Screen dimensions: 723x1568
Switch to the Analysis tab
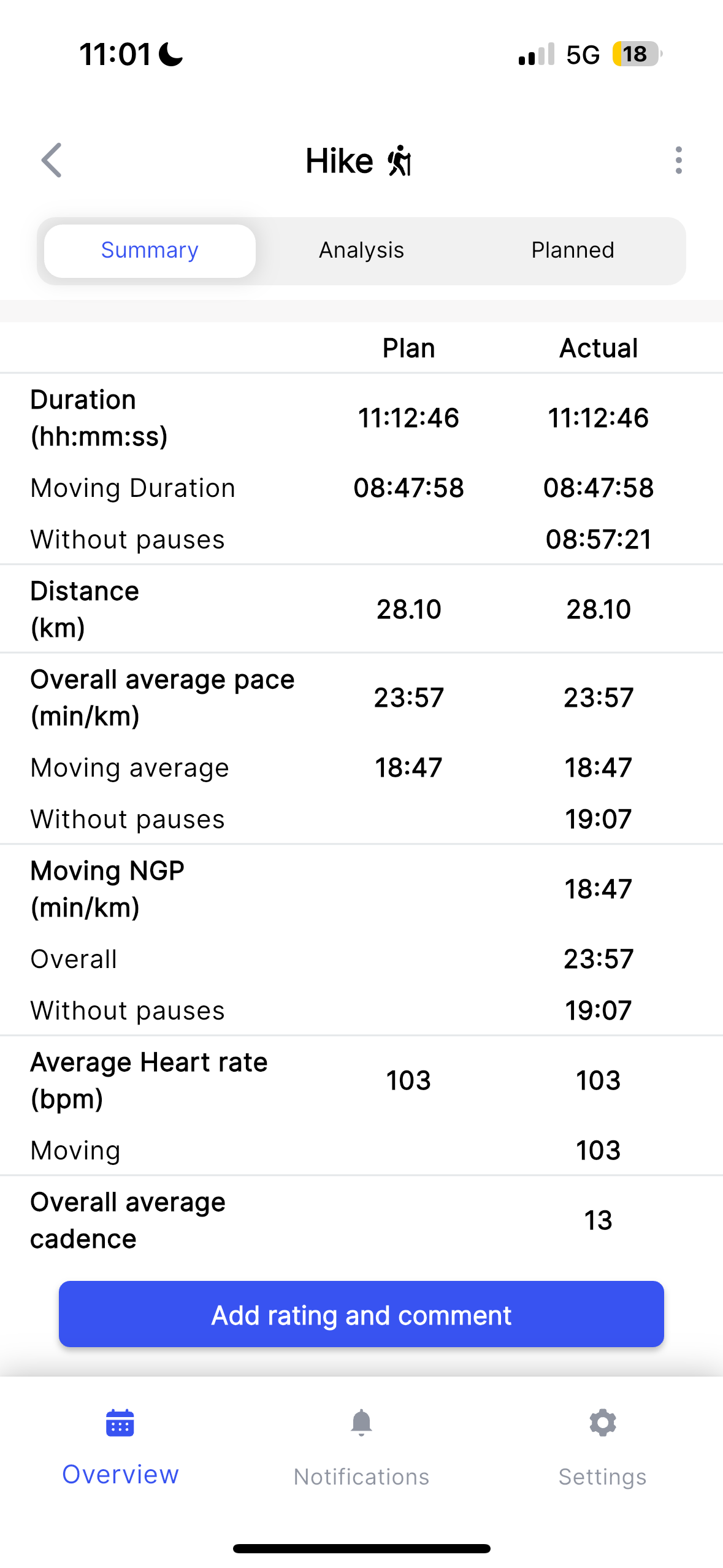[361, 250]
